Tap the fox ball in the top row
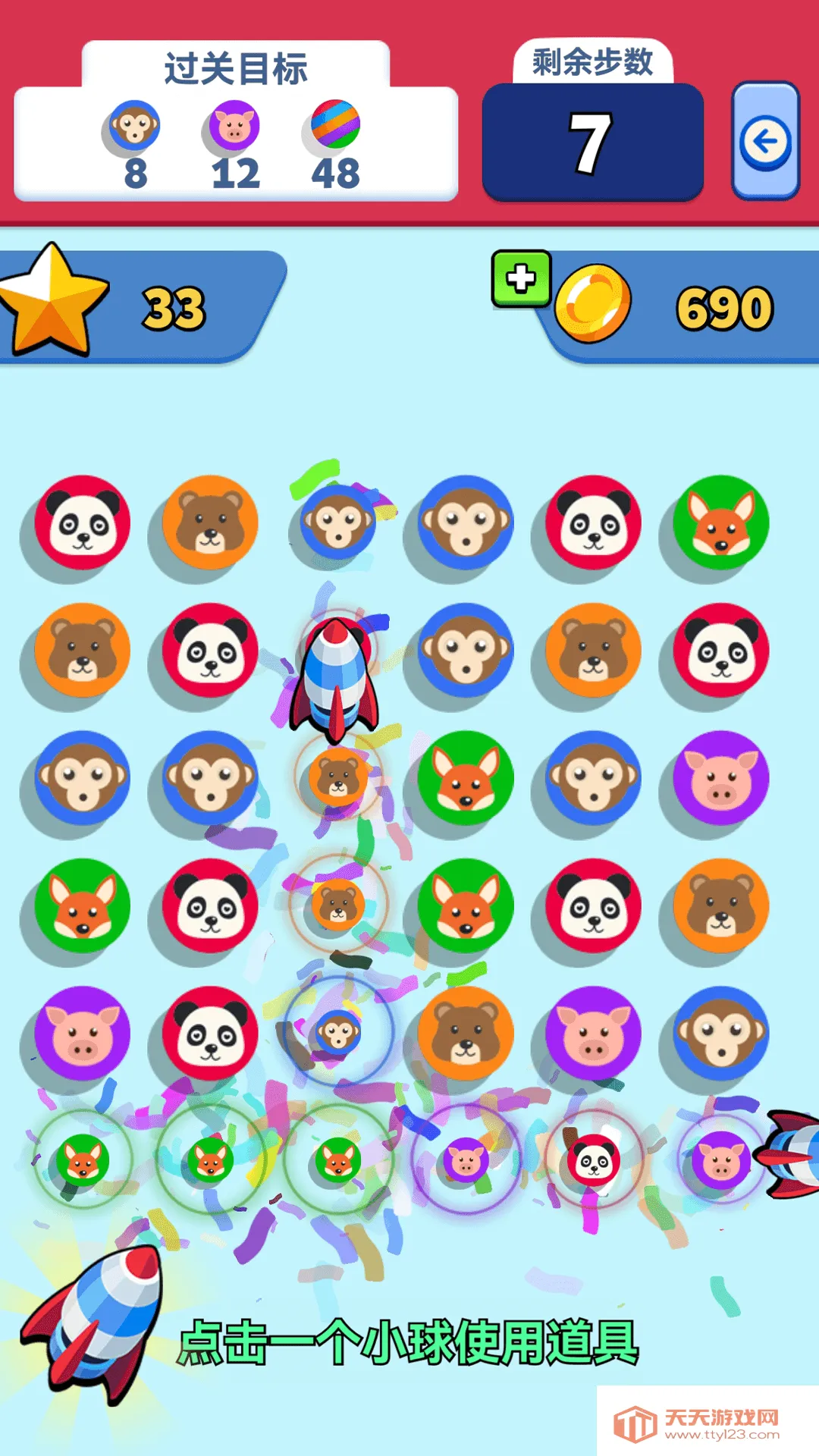The width and height of the screenshot is (819, 1456). [721, 522]
